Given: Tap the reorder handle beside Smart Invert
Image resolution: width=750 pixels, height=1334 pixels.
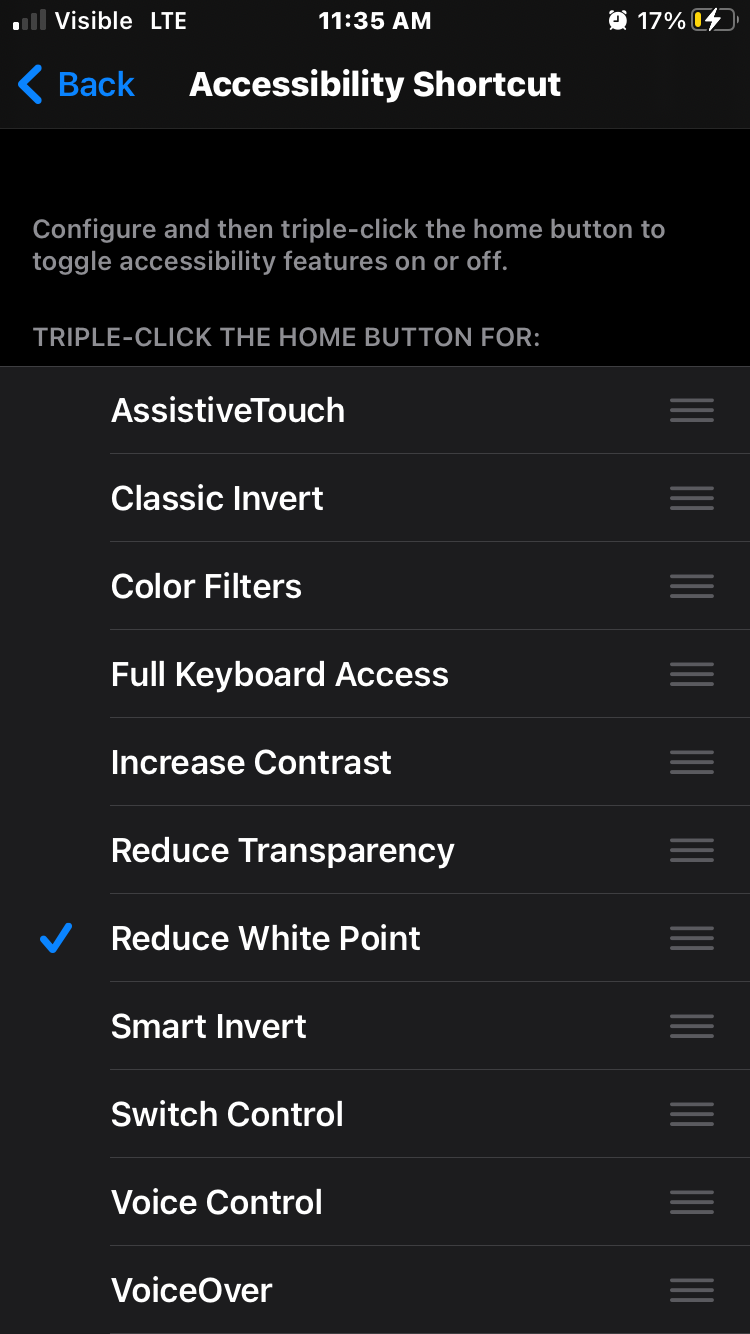Looking at the screenshot, I should [691, 1027].
